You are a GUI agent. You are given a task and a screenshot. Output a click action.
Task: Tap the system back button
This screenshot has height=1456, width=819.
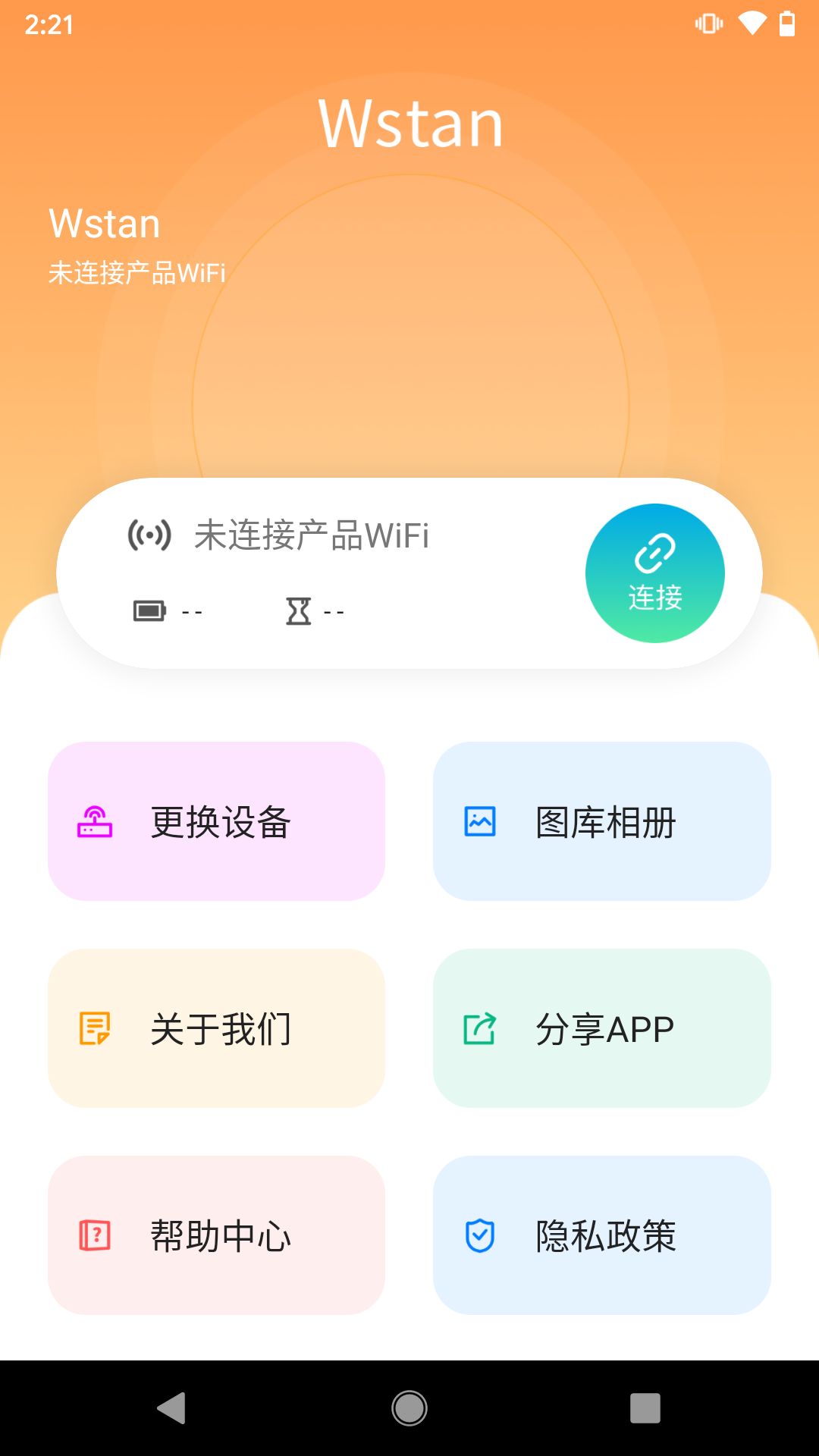coord(172,1408)
